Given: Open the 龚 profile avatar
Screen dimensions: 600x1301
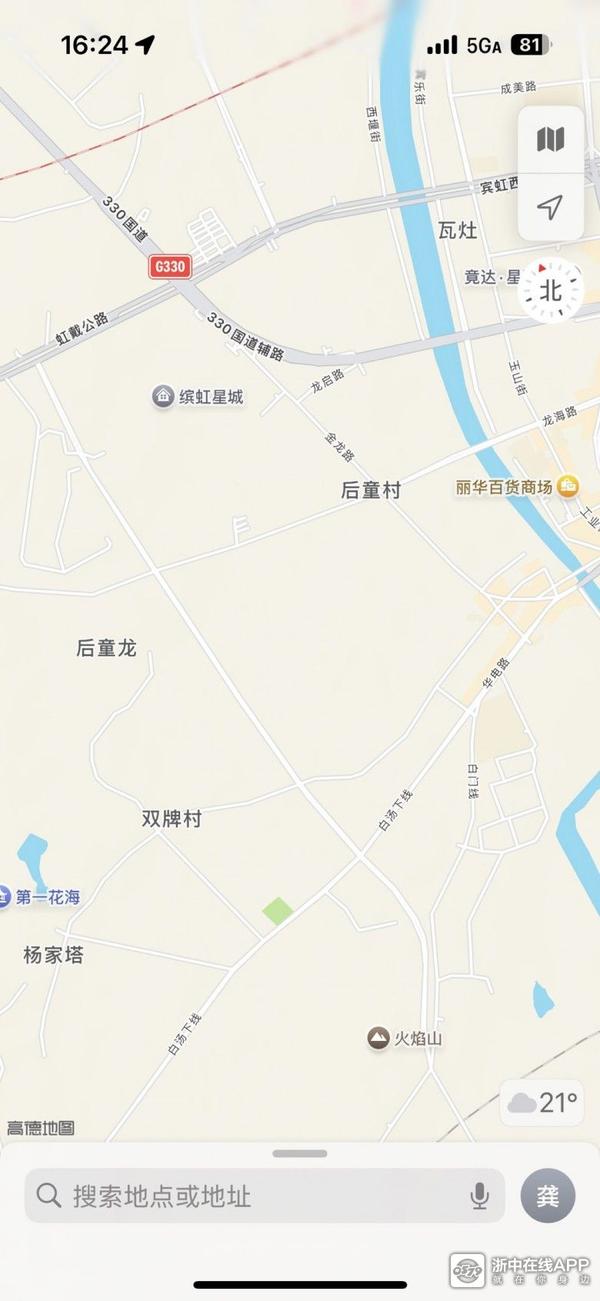Looking at the screenshot, I should pyautogui.click(x=548, y=1195).
